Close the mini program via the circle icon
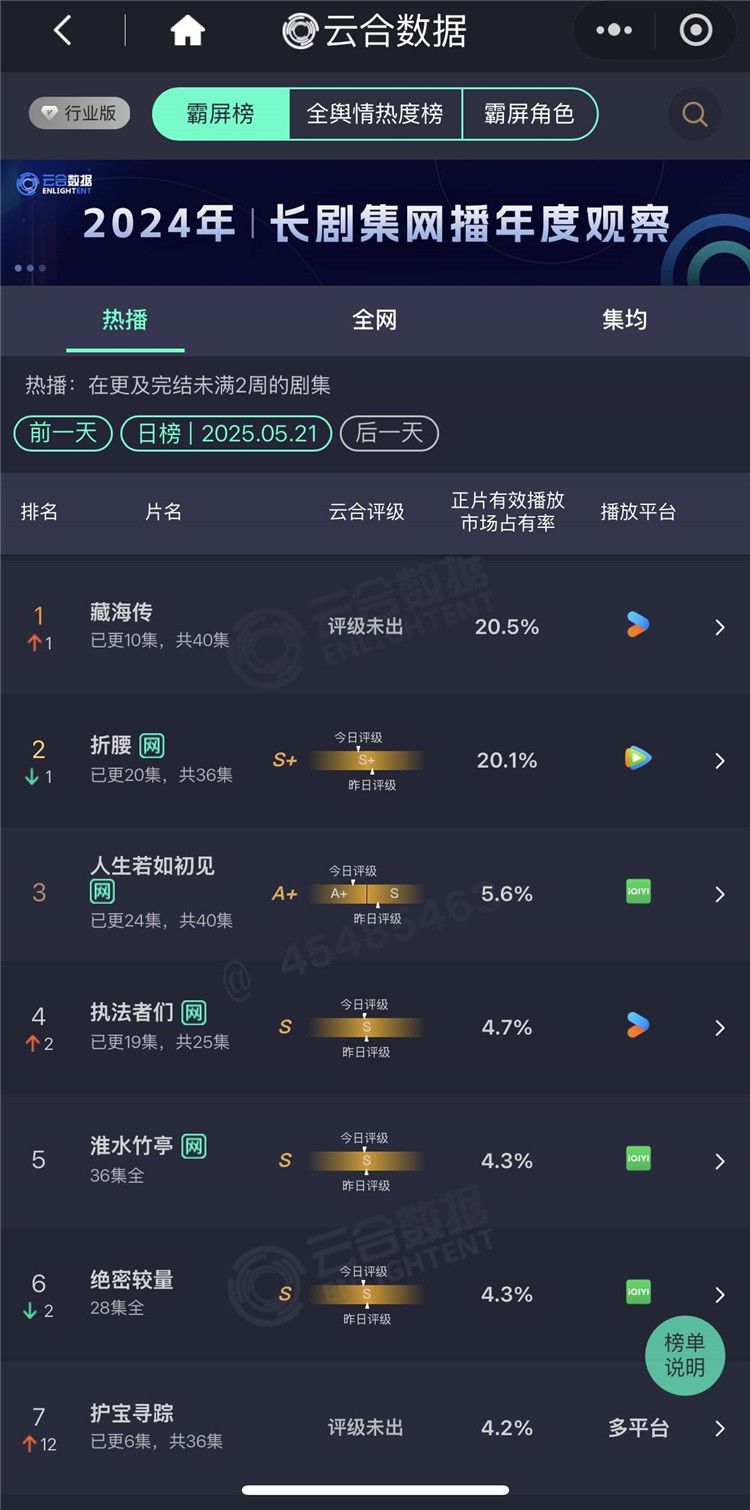Viewport: 750px width, 1510px height. (696, 31)
